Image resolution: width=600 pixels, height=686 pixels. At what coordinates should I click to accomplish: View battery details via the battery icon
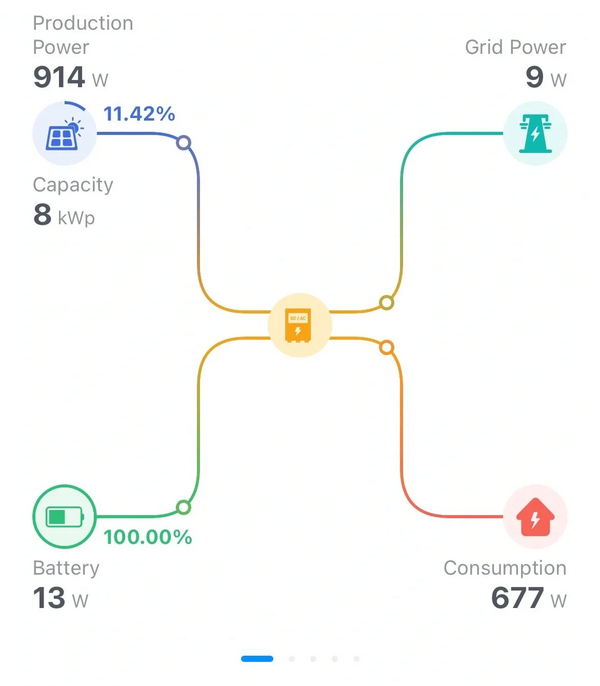coord(64,517)
